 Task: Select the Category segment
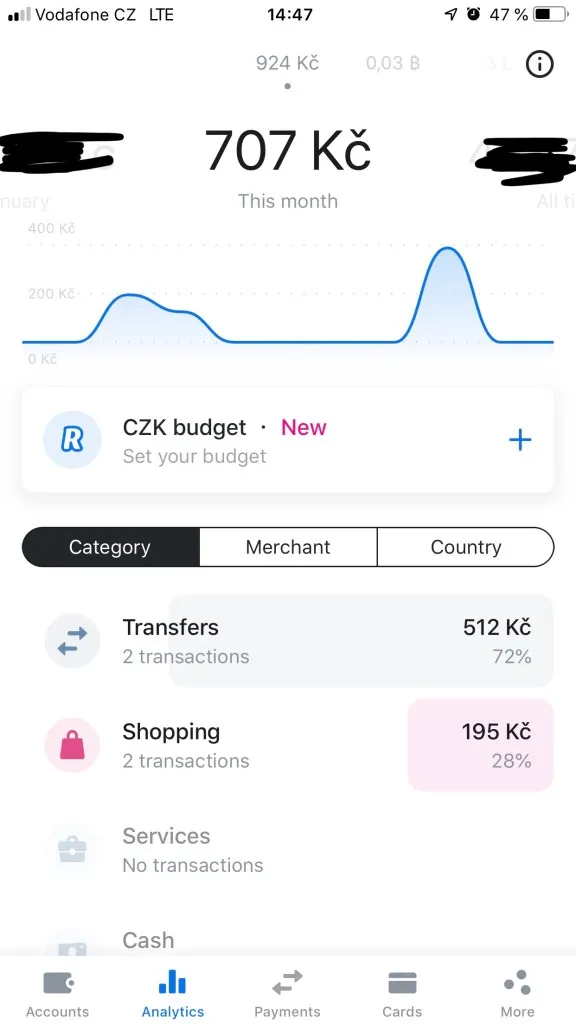(x=110, y=547)
